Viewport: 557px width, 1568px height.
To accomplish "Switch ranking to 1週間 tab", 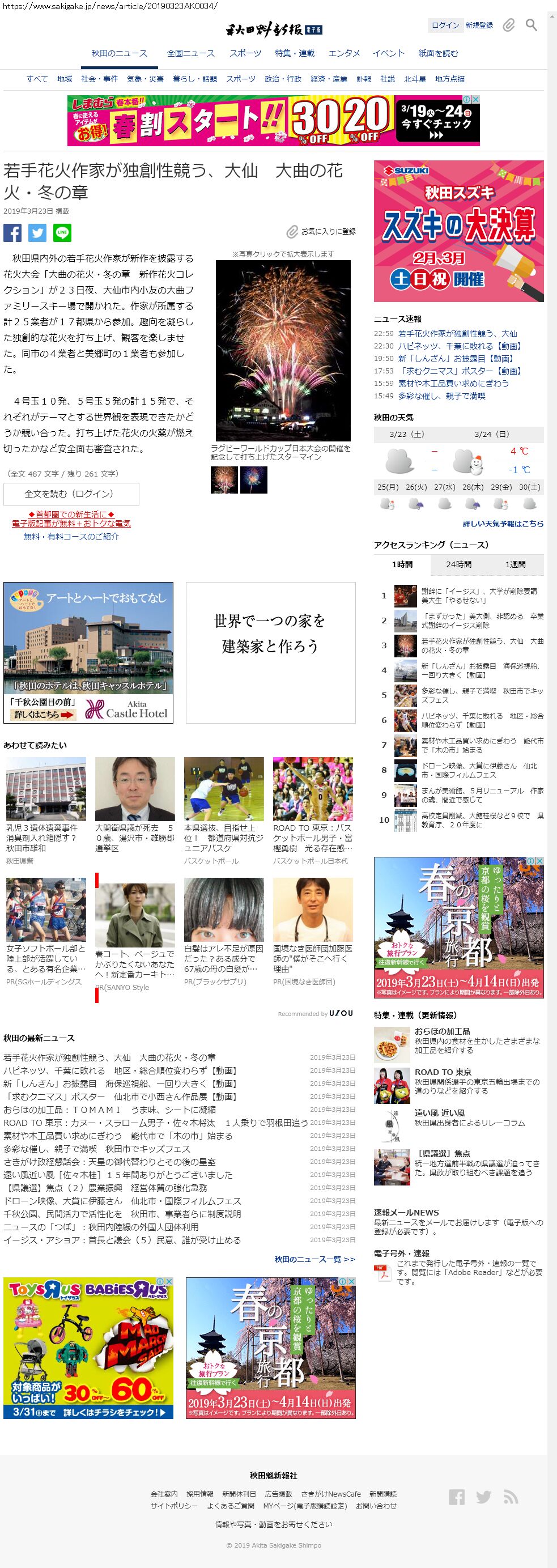I will (515, 564).
